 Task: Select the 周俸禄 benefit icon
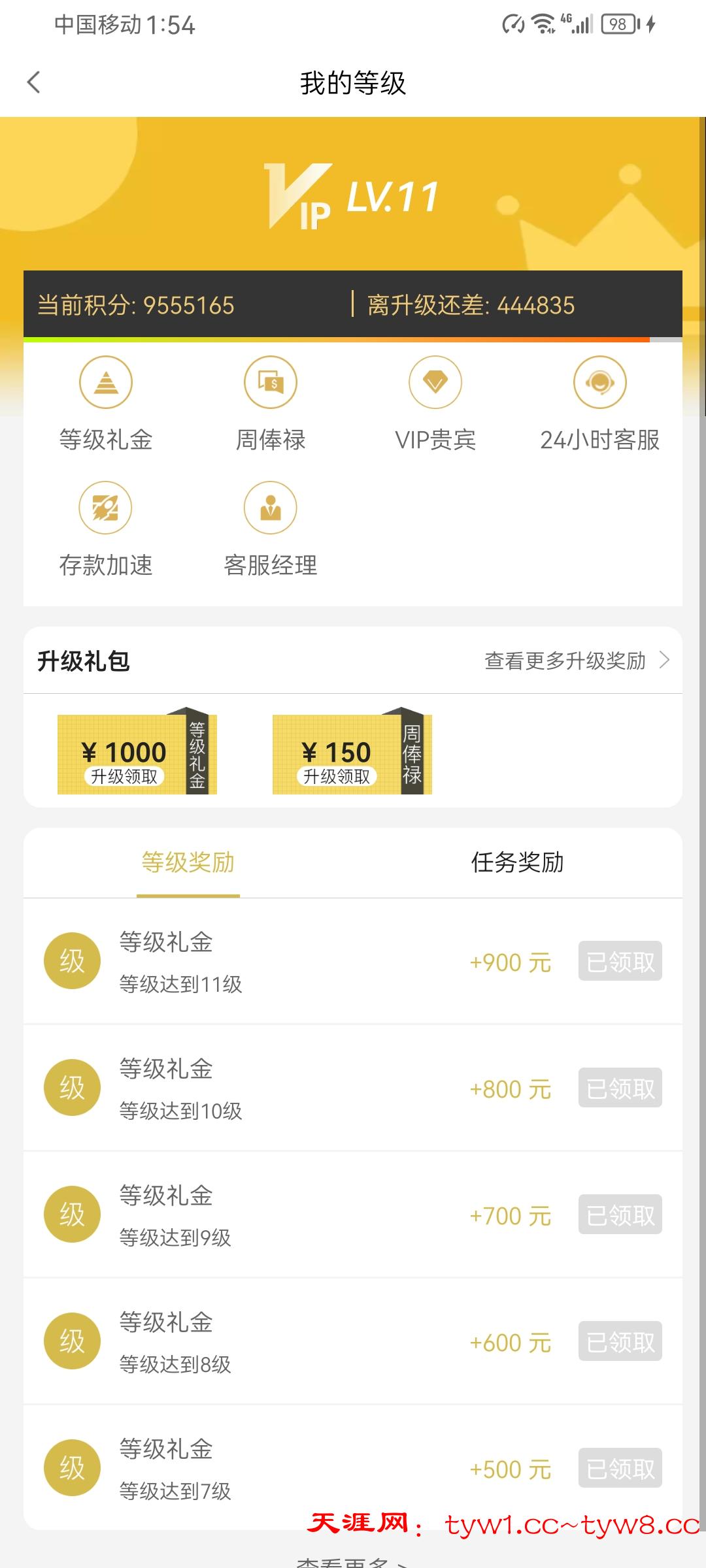pos(271,384)
